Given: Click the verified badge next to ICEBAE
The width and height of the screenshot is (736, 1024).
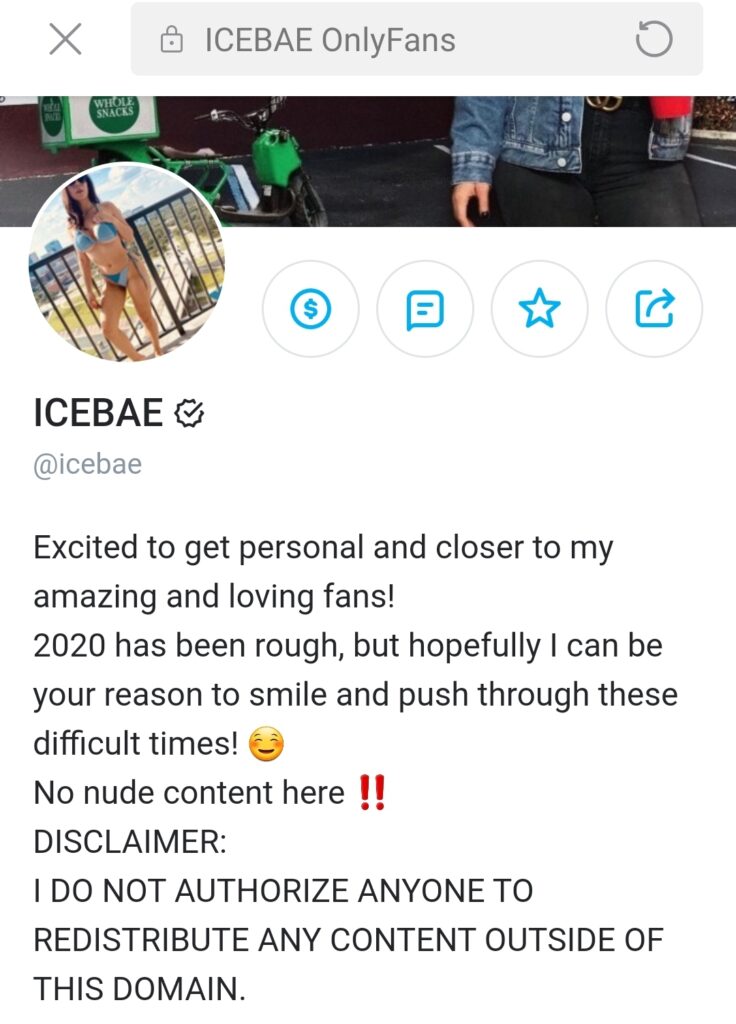Looking at the screenshot, I should pyautogui.click(x=190, y=410).
